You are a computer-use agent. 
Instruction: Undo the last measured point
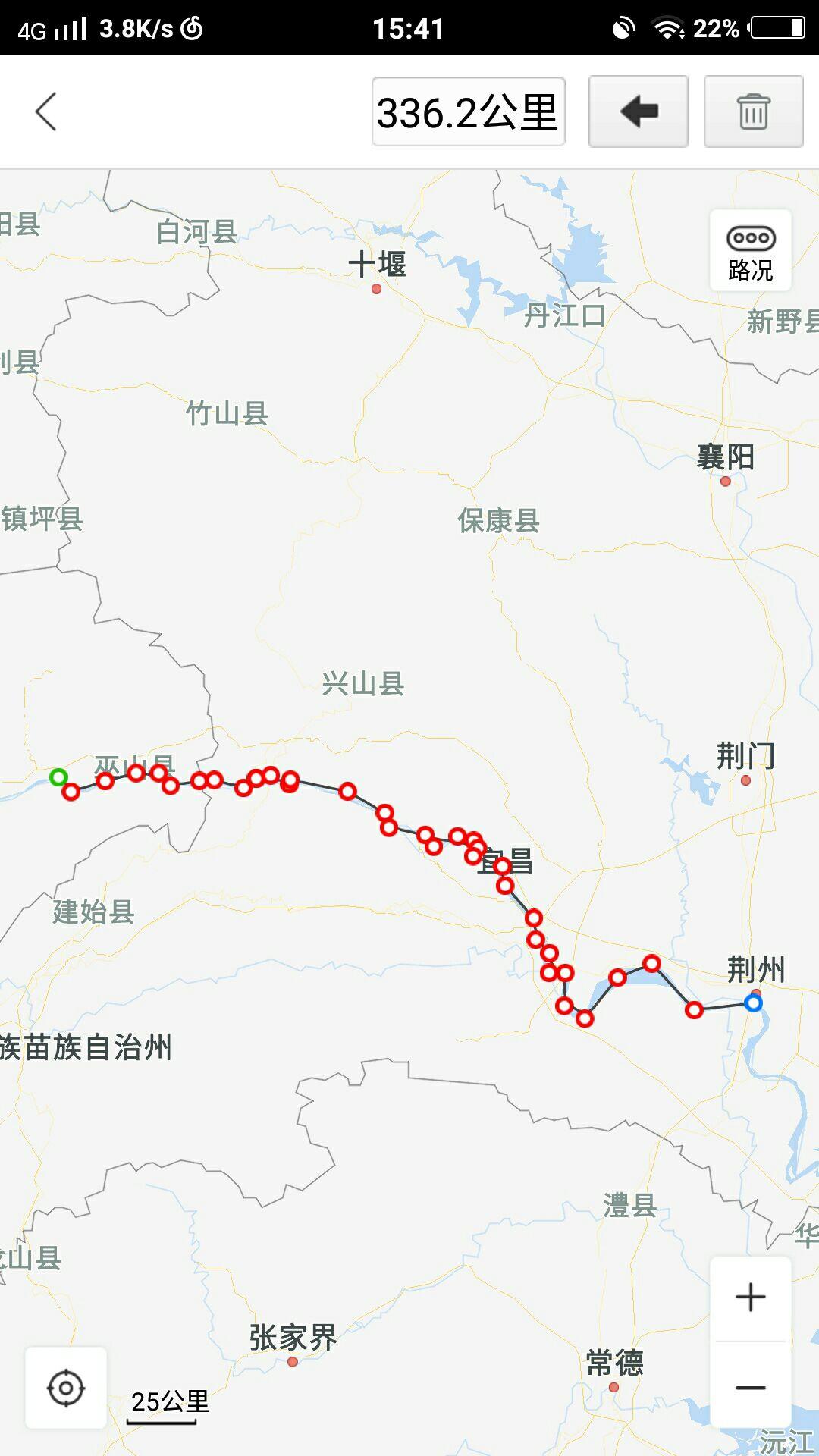click(x=638, y=111)
